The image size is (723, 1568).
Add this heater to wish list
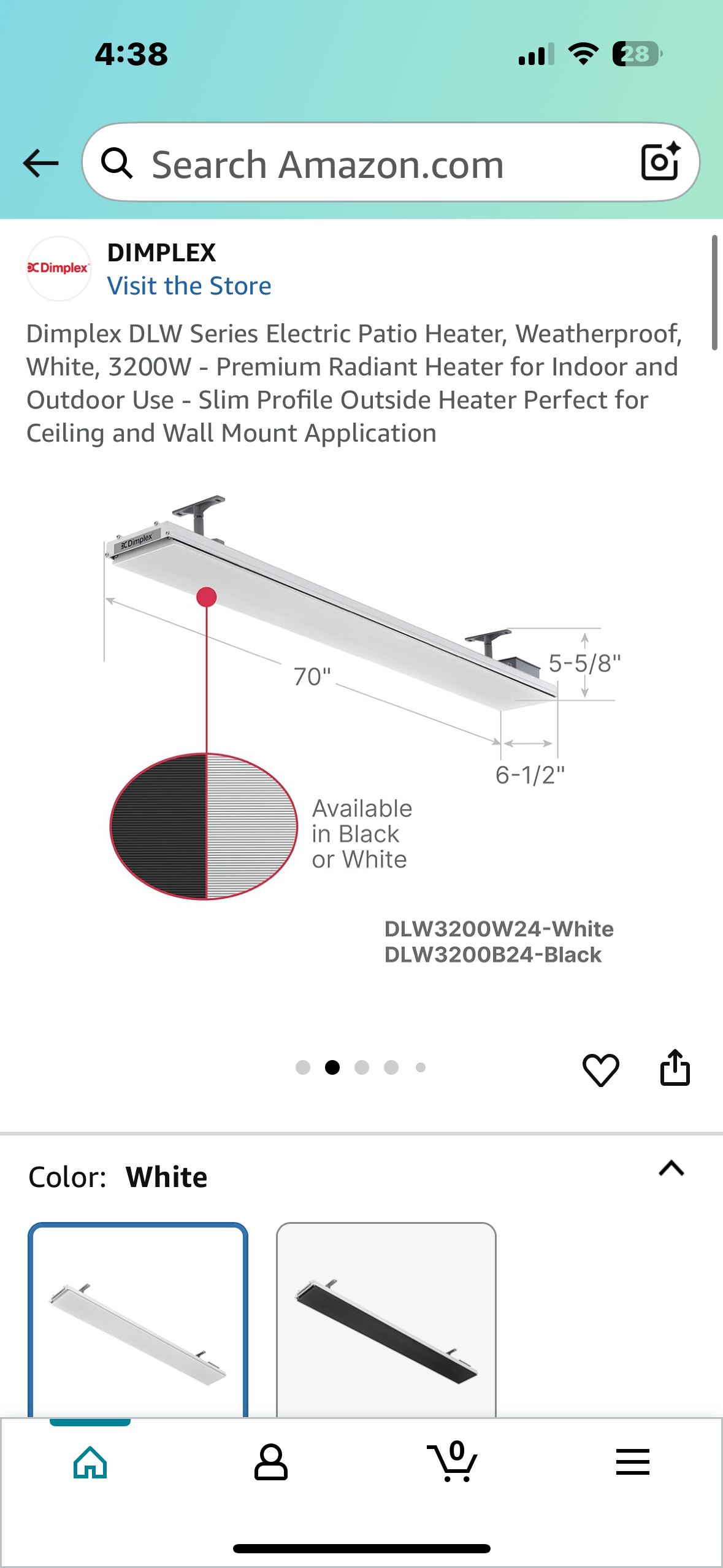600,1069
